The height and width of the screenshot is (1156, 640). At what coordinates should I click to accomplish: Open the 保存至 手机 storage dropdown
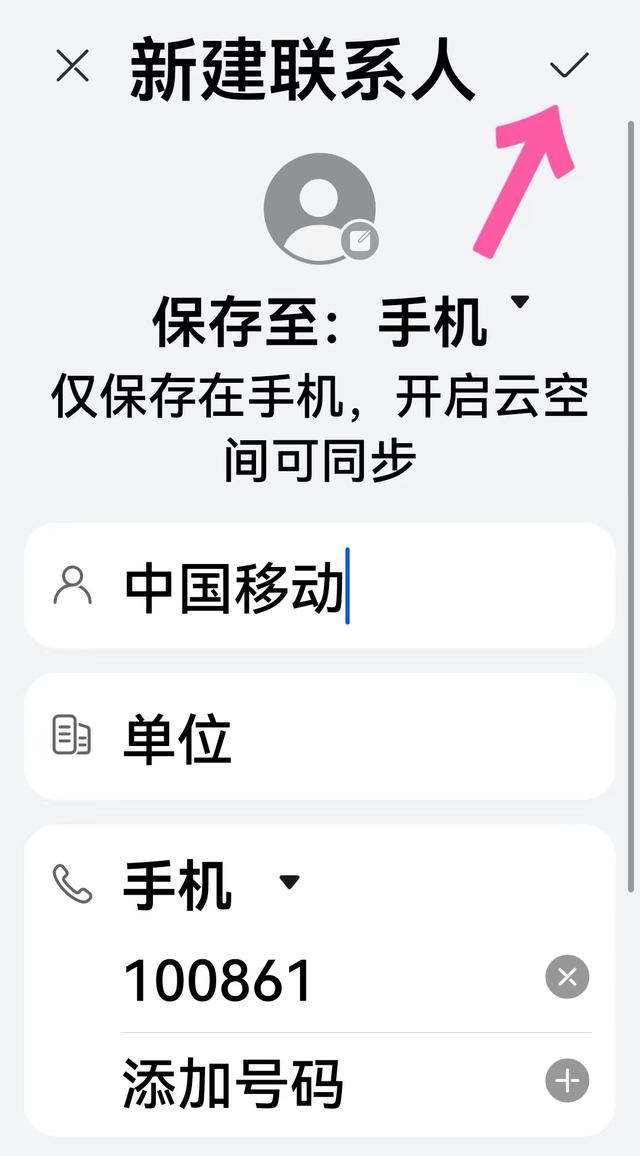point(341,323)
